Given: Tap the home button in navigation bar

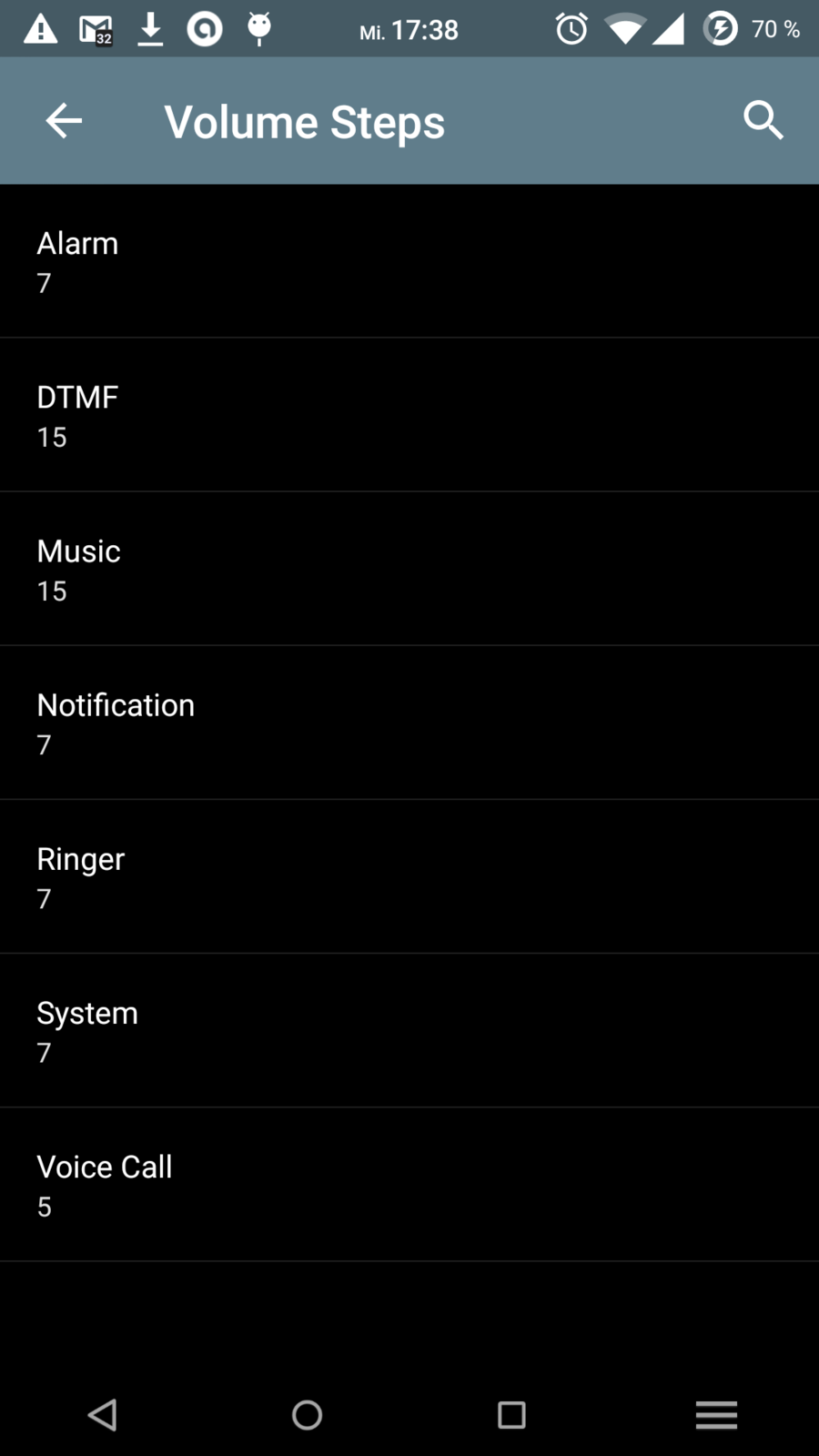Looking at the screenshot, I should [x=308, y=1415].
